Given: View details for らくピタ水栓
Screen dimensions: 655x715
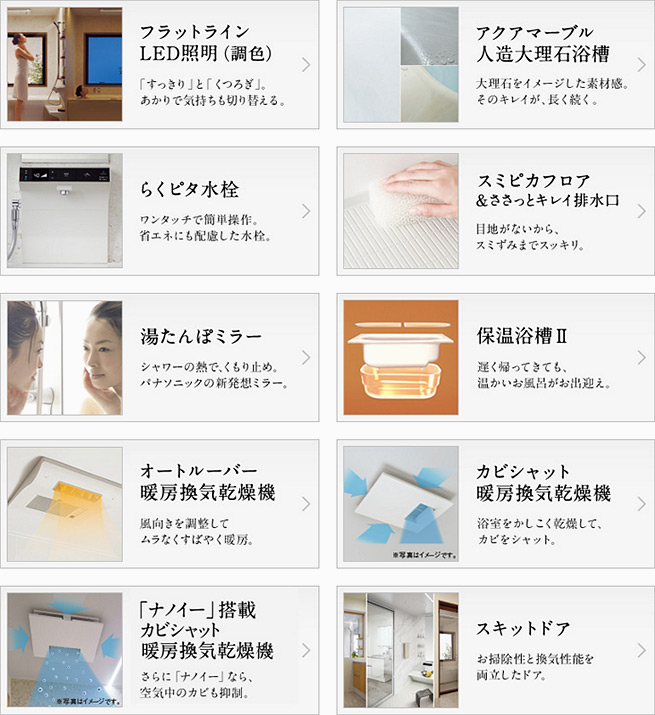Looking at the screenshot, I should tap(160, 211).
